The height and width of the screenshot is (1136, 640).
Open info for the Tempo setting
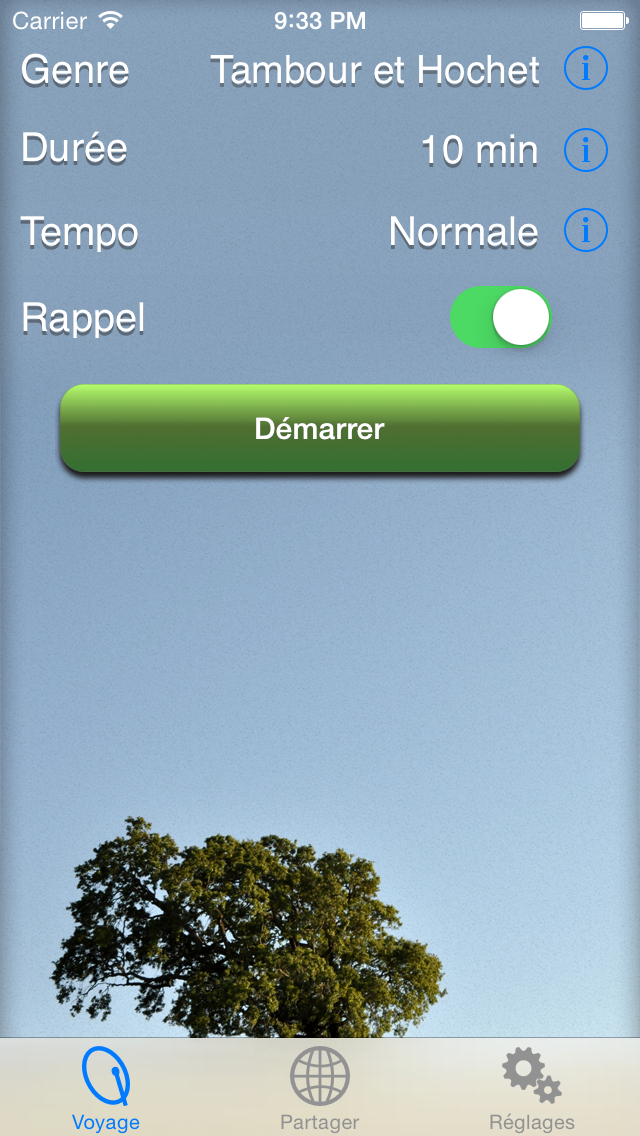point(586,231)
